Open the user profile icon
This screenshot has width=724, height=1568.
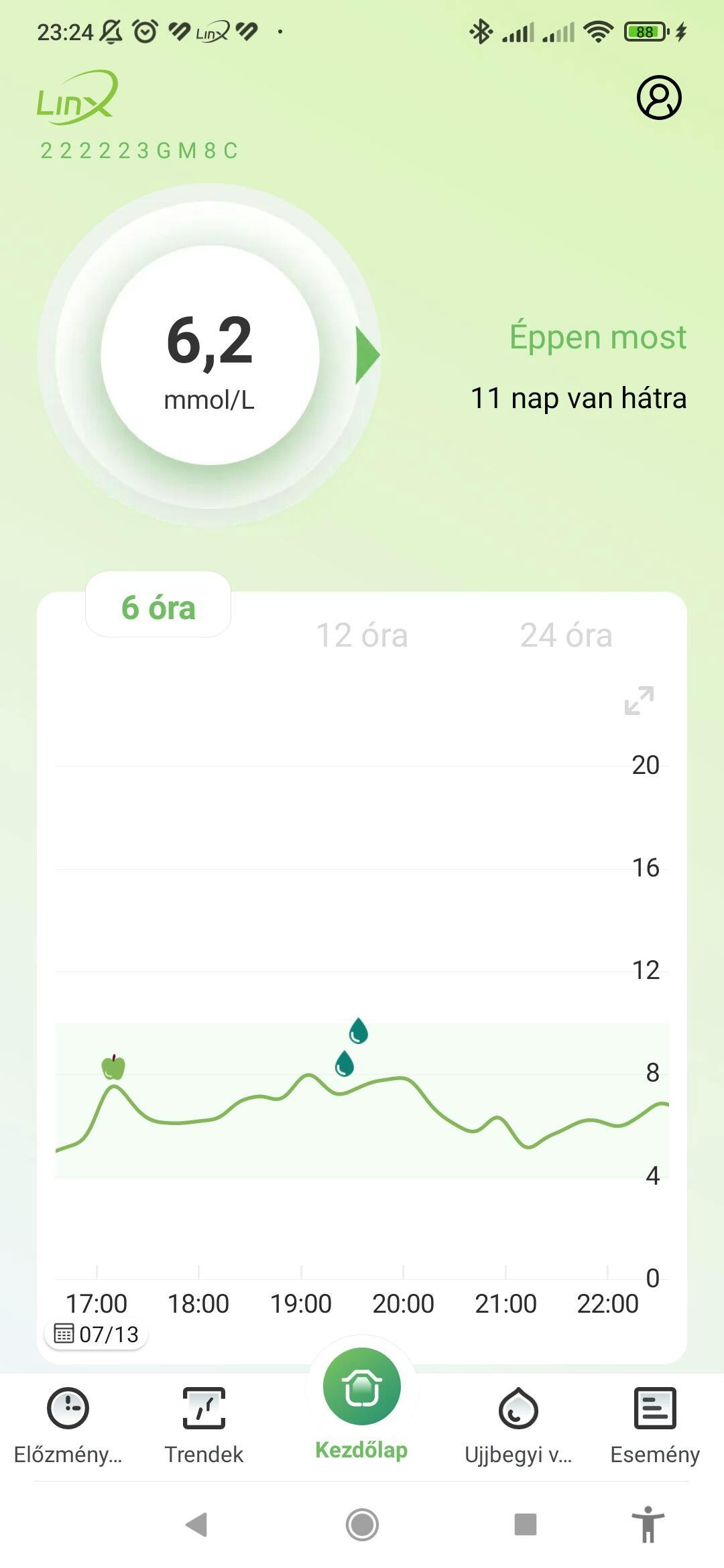point(659,98)
